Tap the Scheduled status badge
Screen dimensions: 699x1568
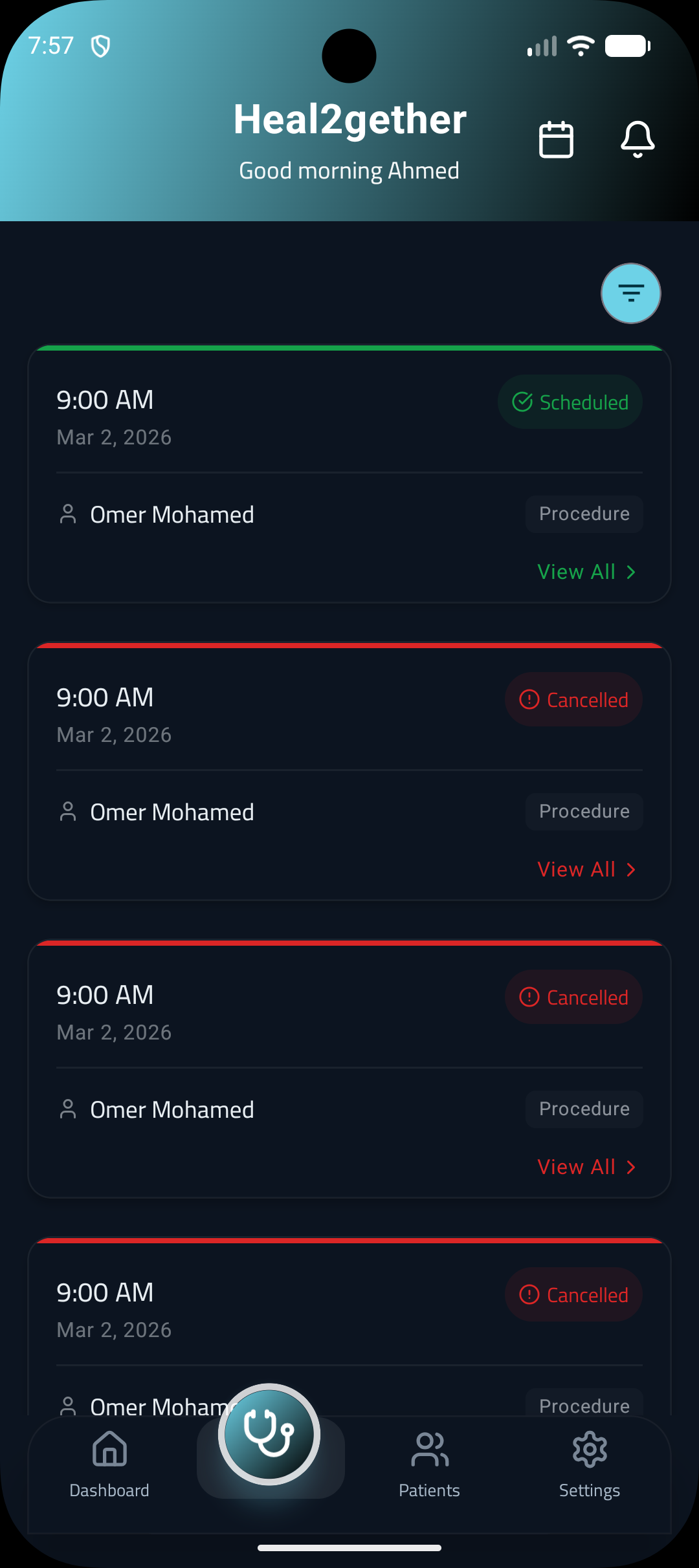click(570, 402)
